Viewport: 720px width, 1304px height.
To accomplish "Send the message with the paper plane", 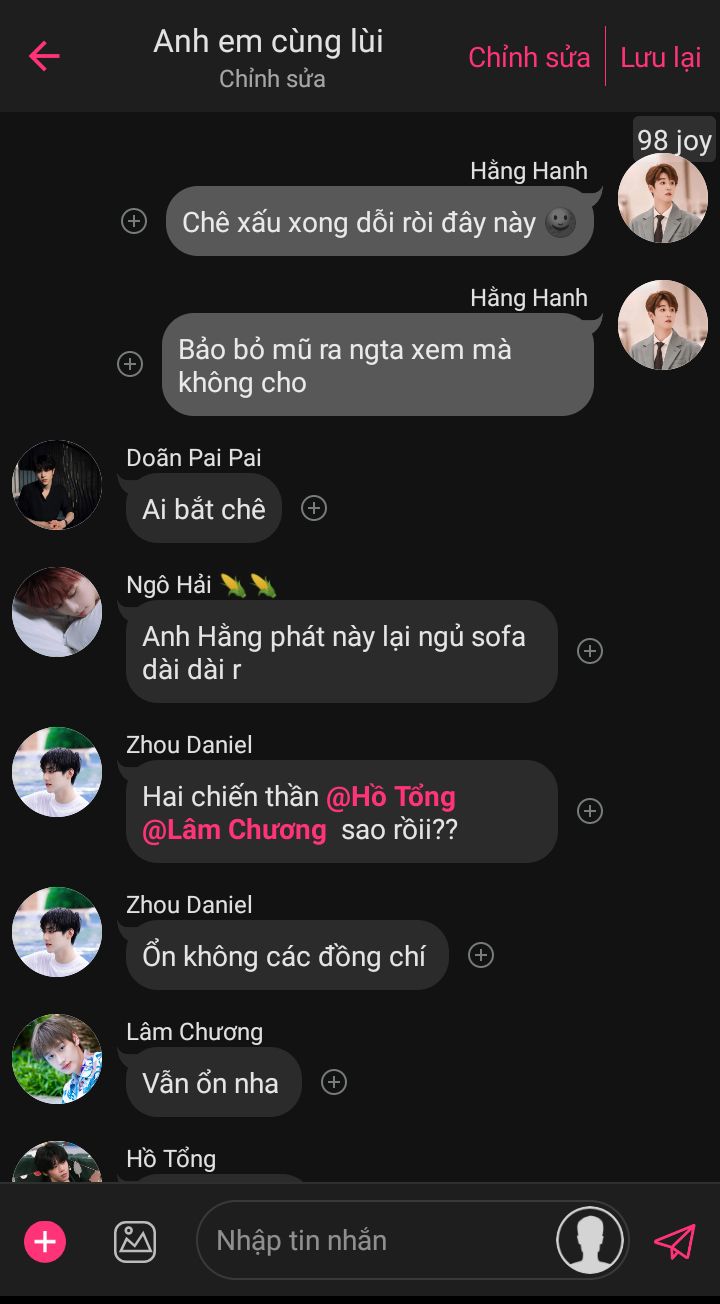I will click(x=675, y=1241).
